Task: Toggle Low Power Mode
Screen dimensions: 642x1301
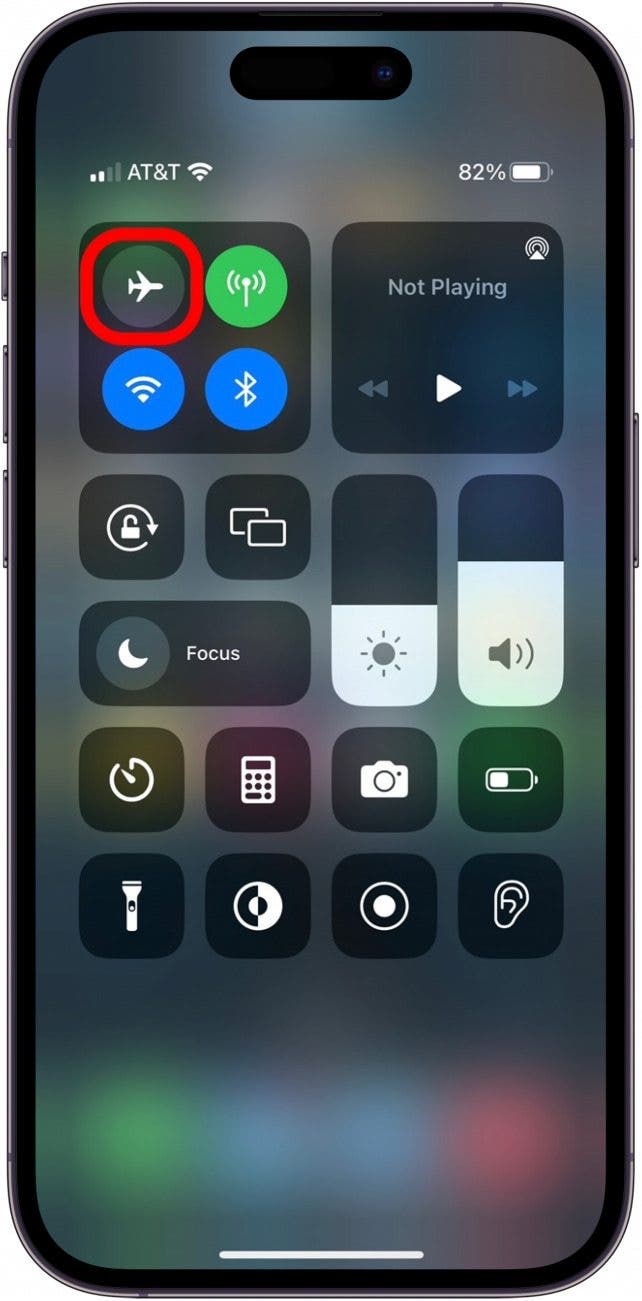Action: point(510,779)
